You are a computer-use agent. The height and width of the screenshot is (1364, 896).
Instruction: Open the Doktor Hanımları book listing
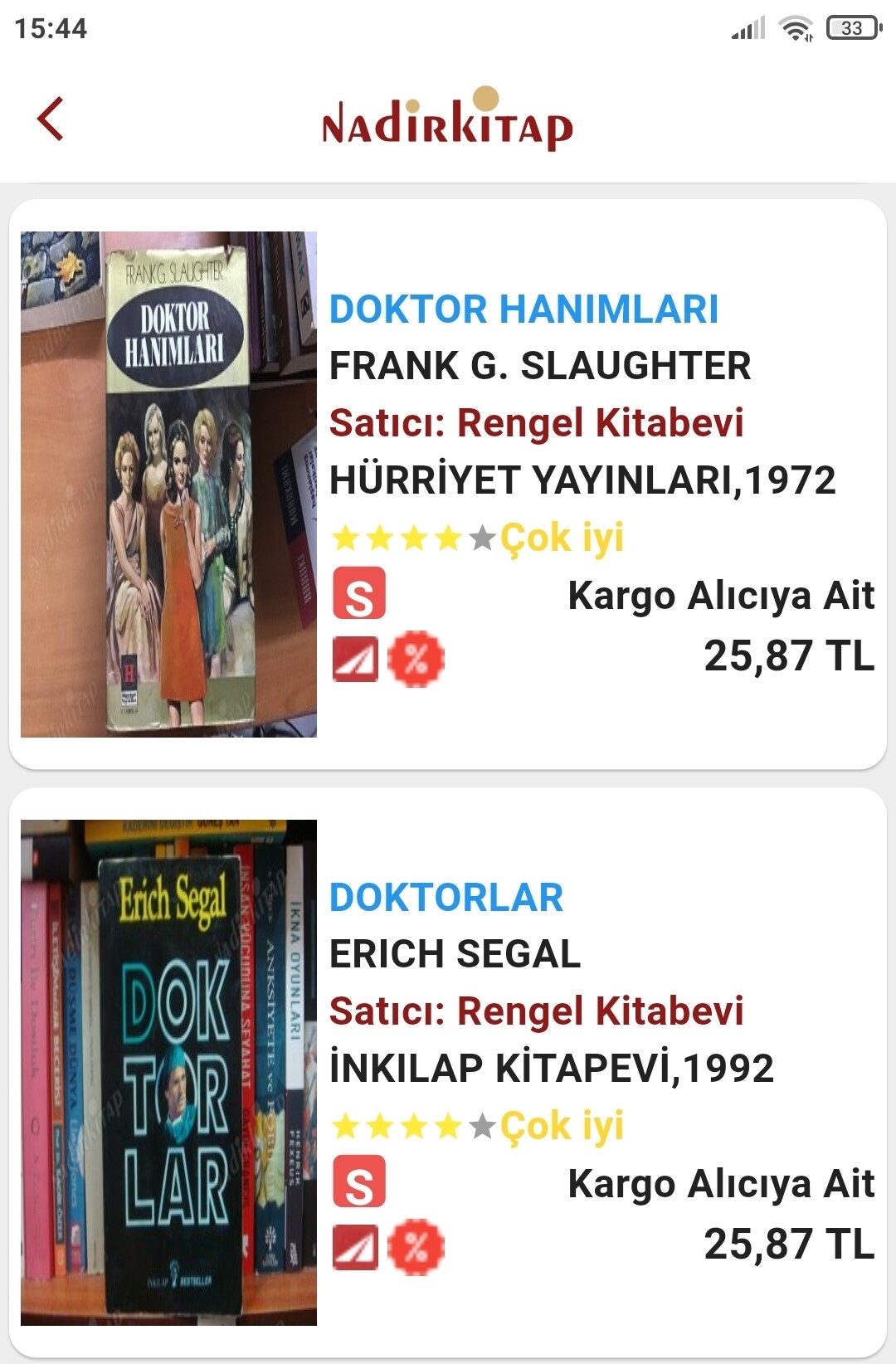523,309
